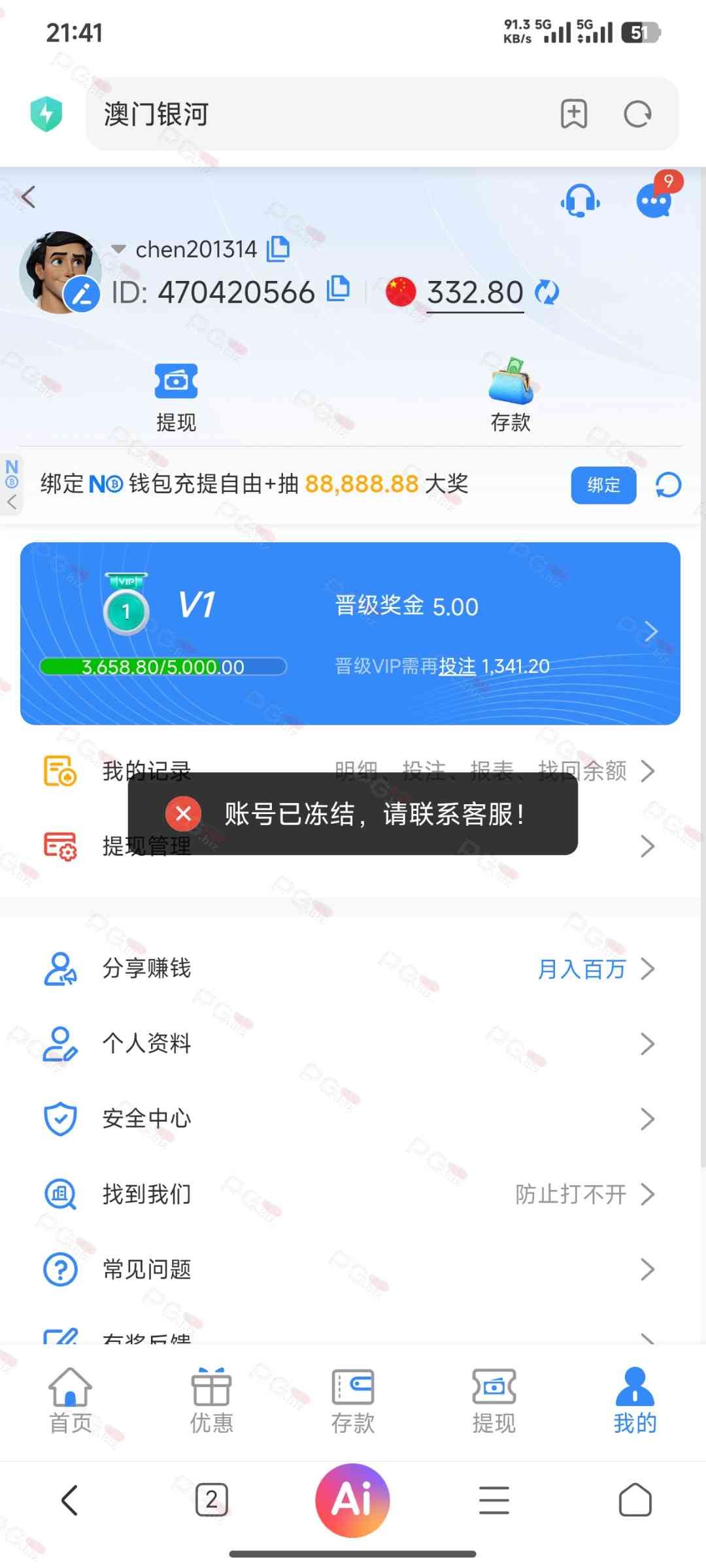Refresh the 332.80 balance

pos(546,292)
